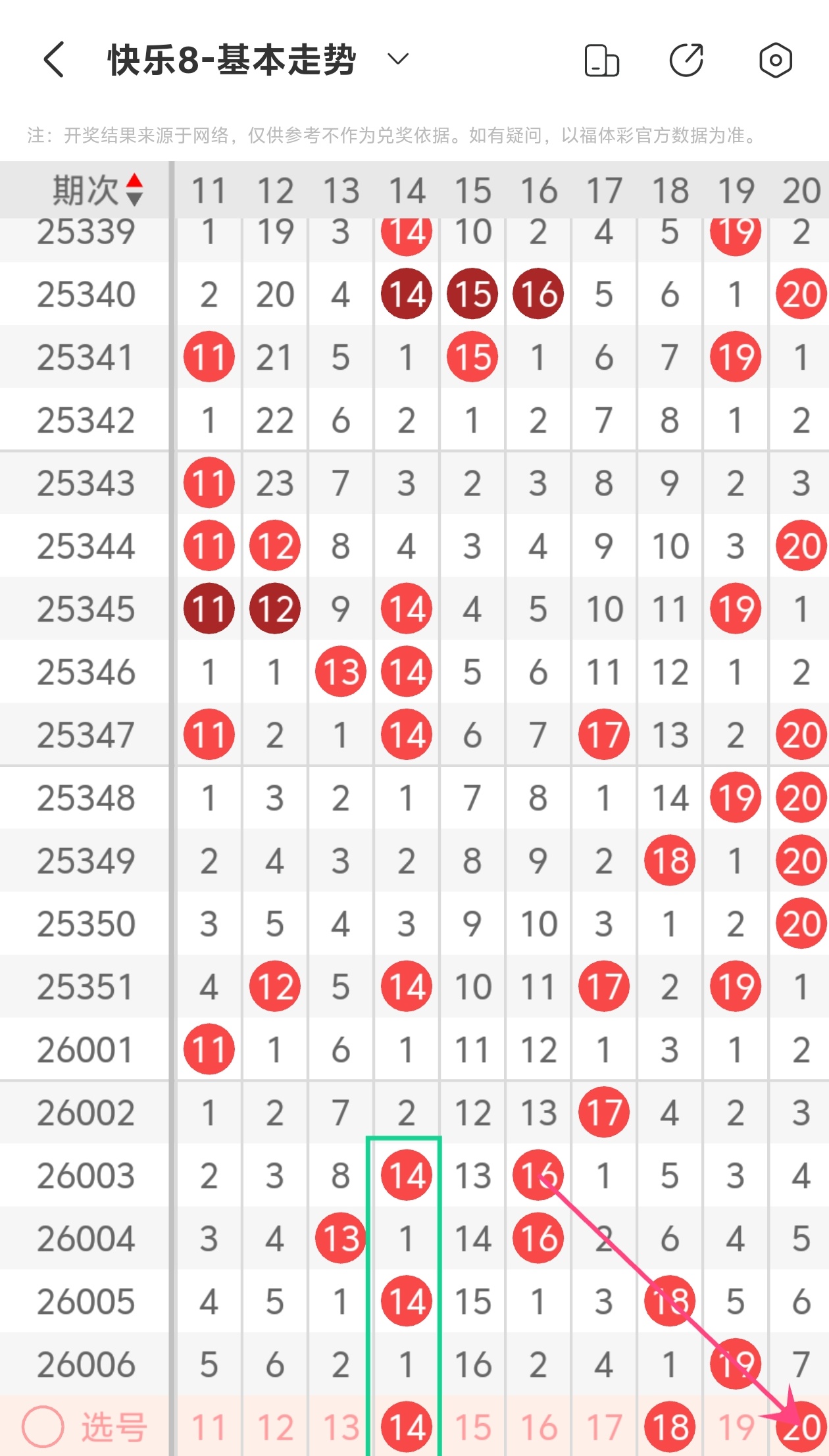The image size is (829, 1456).
Task: Go back from the trend chart
Action: click(54, 60)
